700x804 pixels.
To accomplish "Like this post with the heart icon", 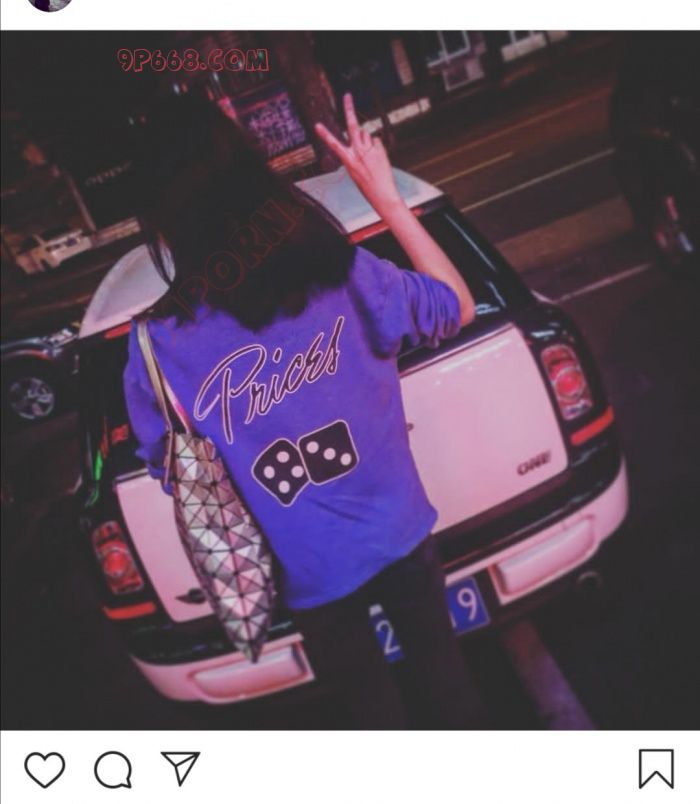I will (x=44, y=769).
